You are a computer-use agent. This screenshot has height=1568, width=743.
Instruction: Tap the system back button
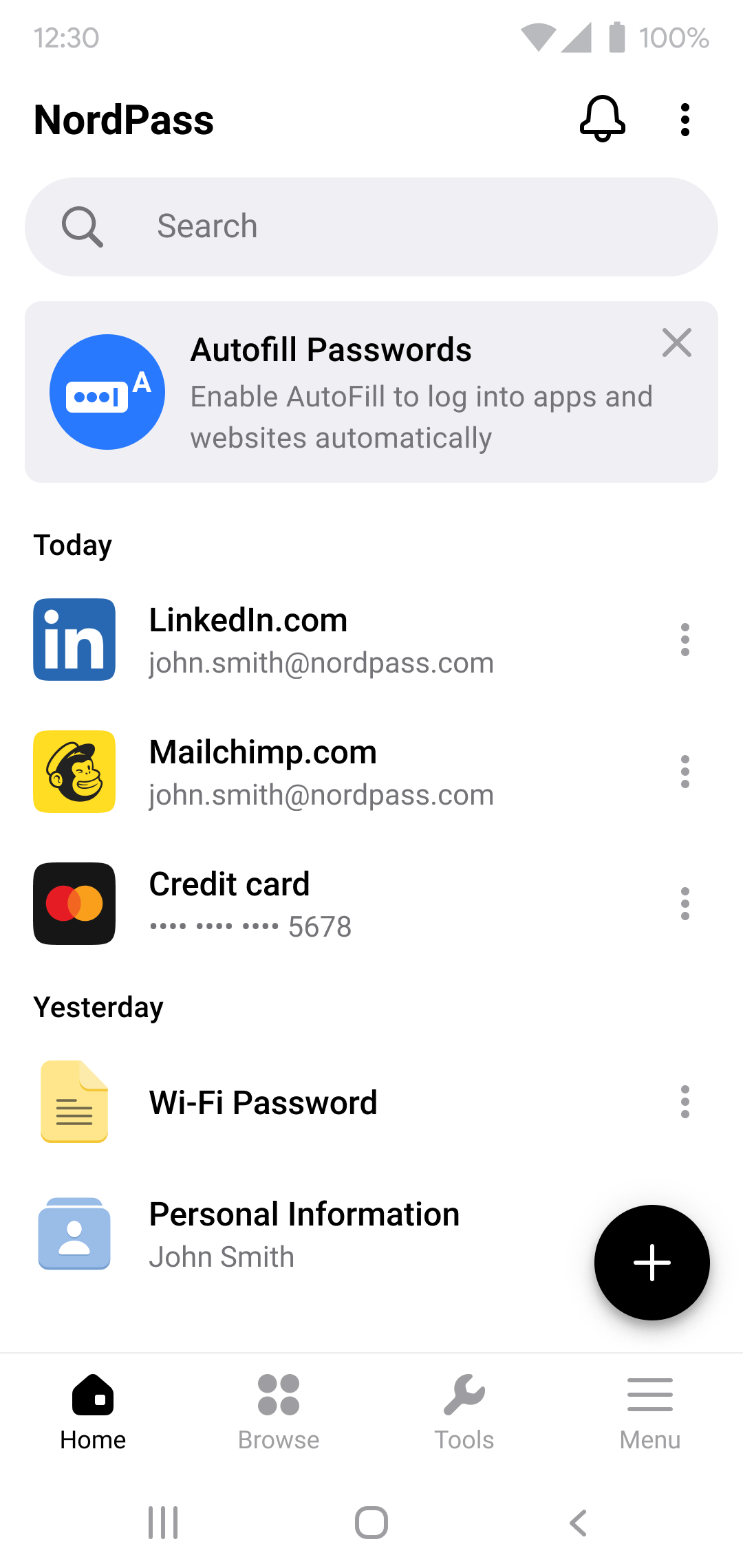(x=579, y=1523)
